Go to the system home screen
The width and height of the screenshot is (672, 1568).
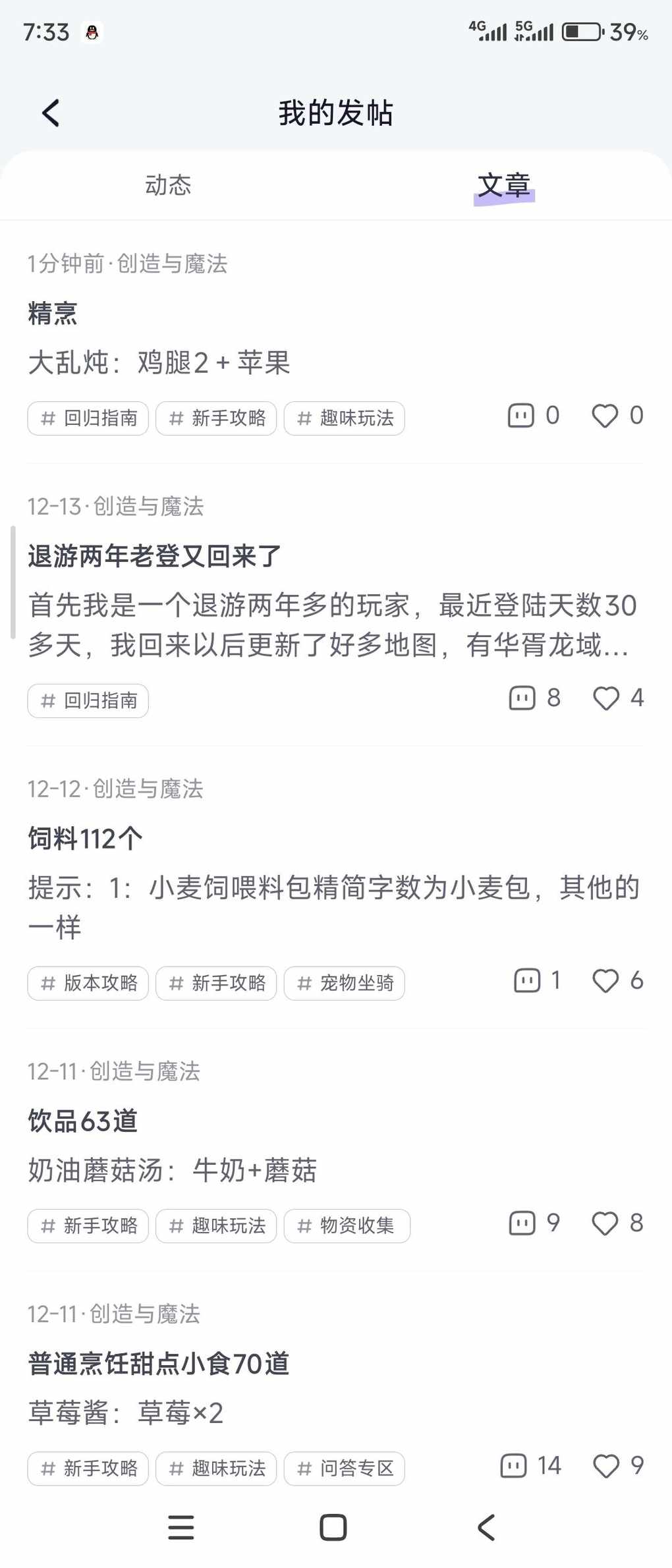point(333,1527)
